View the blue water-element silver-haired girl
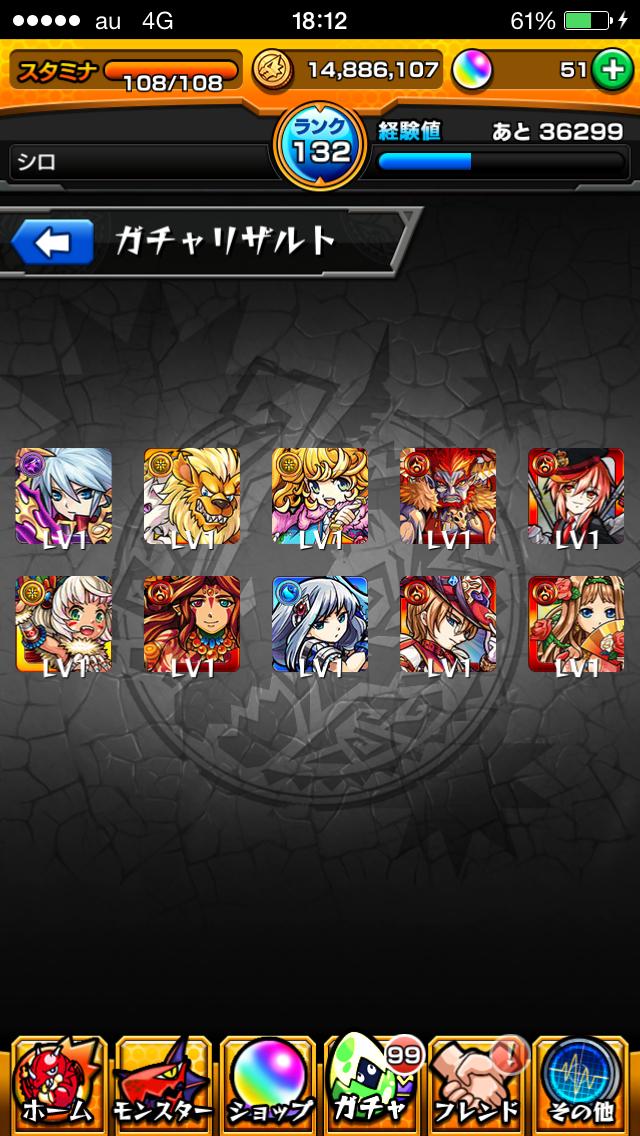 pos(320,624)
